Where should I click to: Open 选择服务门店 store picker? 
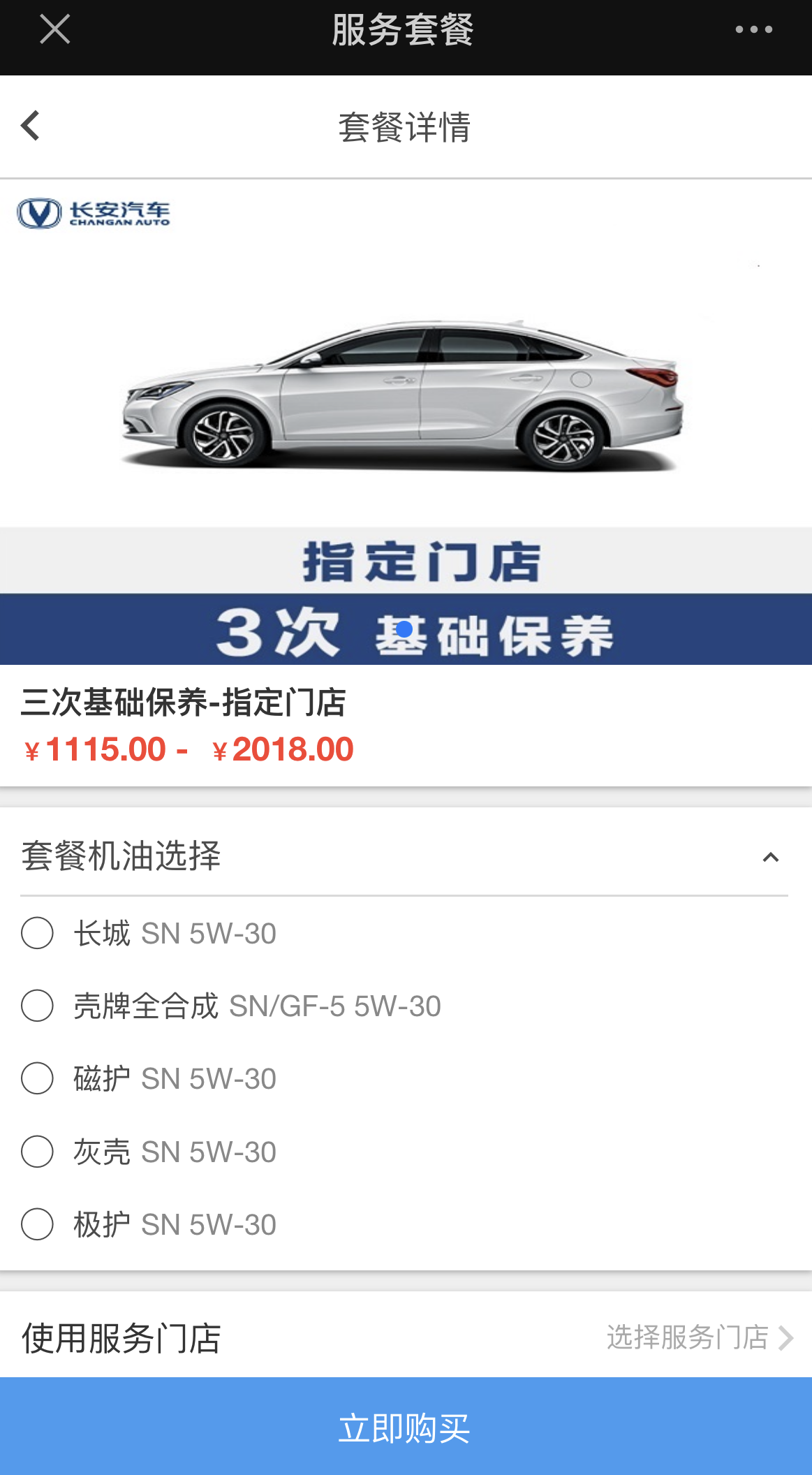(698, 1337)
